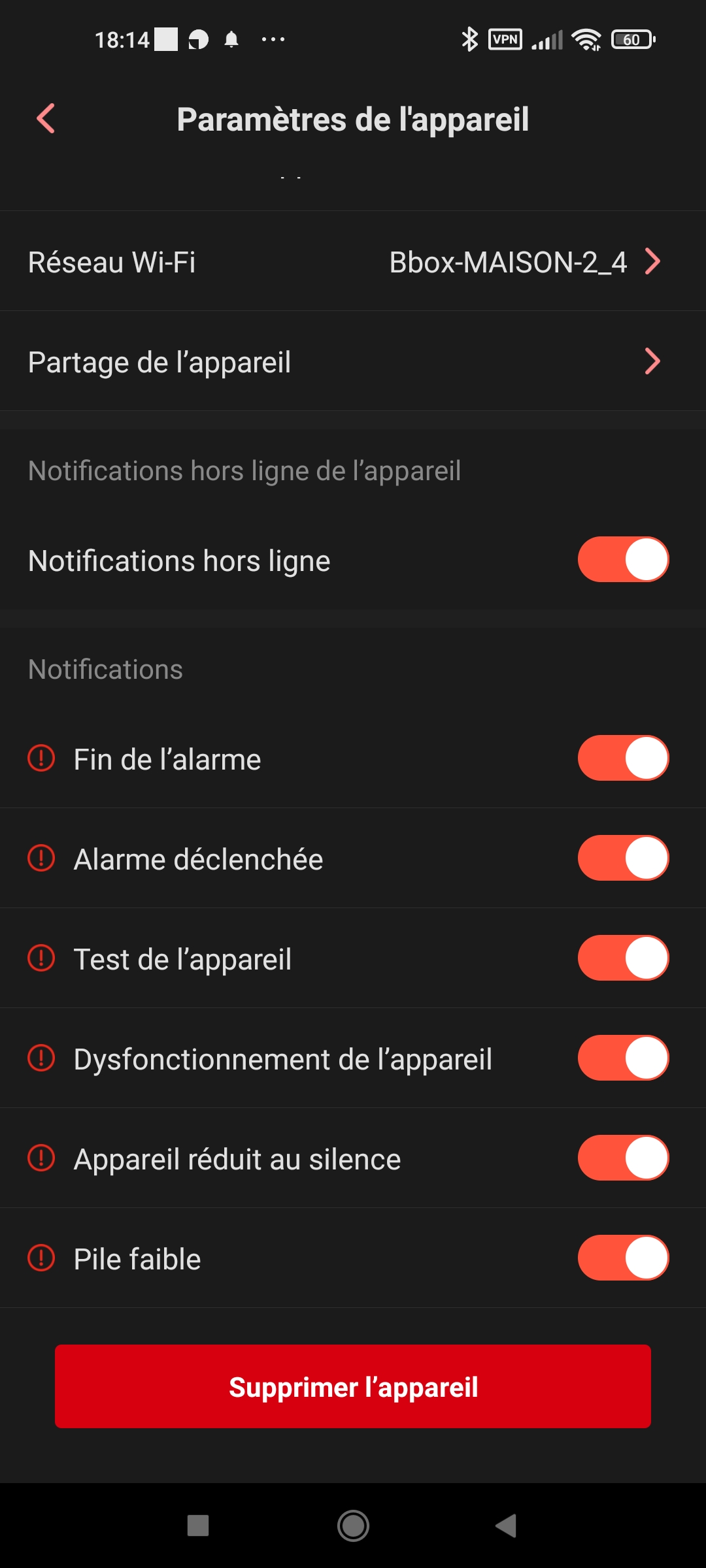Go to the system home screen
706x1568 pixels.
(x=353, y=1526)
